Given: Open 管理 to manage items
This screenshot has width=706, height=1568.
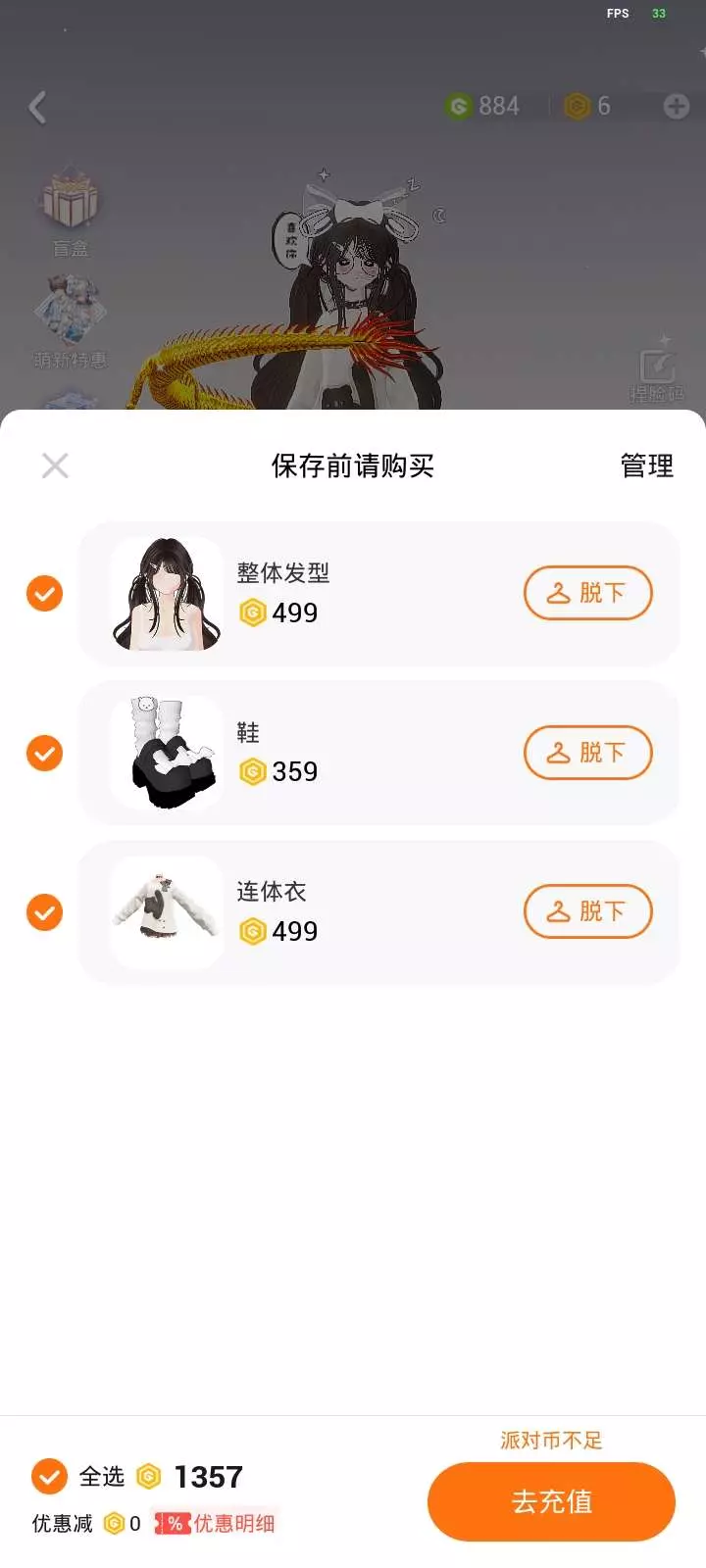Looking at the screenshot, I should point(646,465).
